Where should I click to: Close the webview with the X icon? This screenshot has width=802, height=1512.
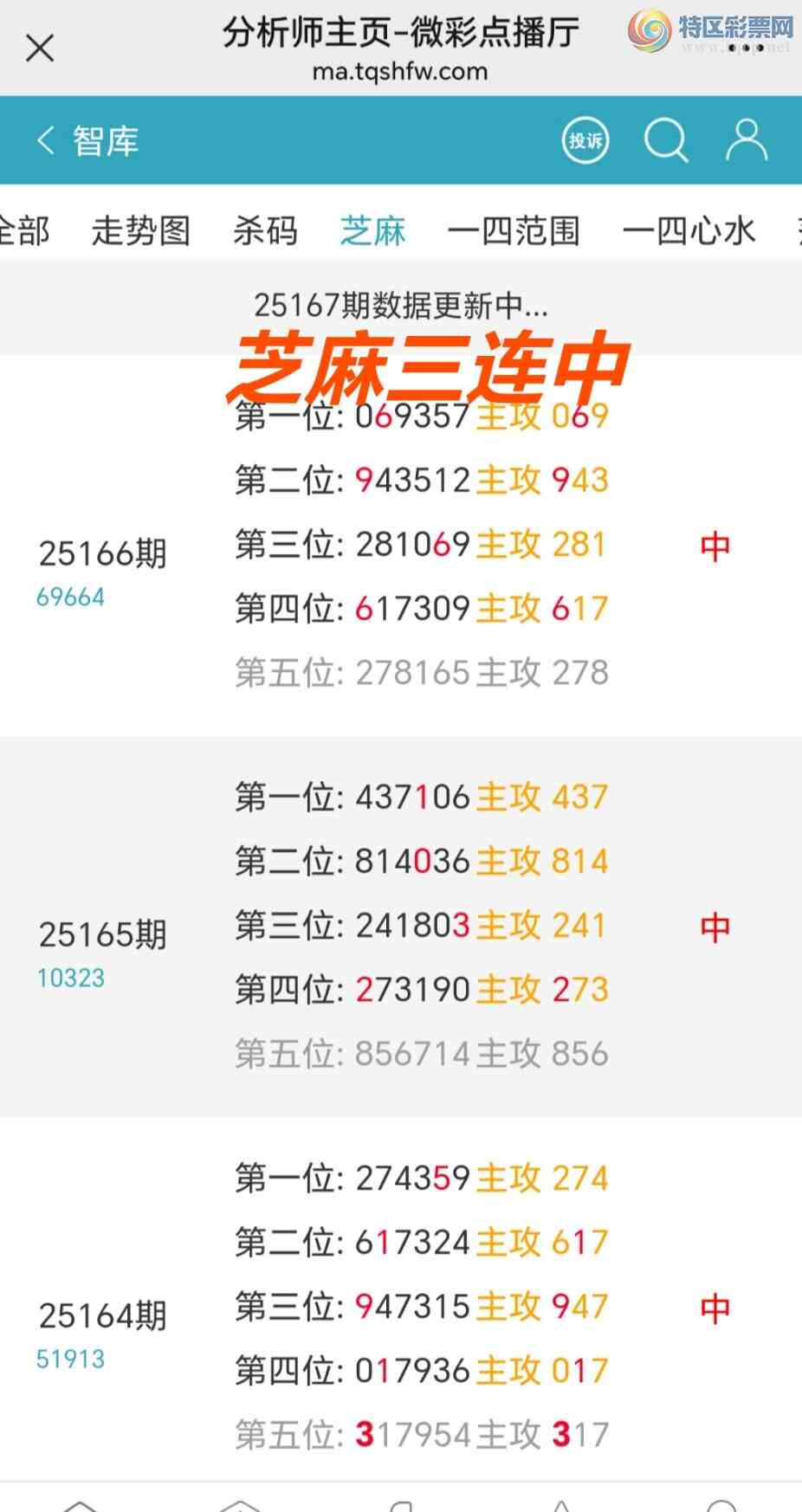[40, 48]
